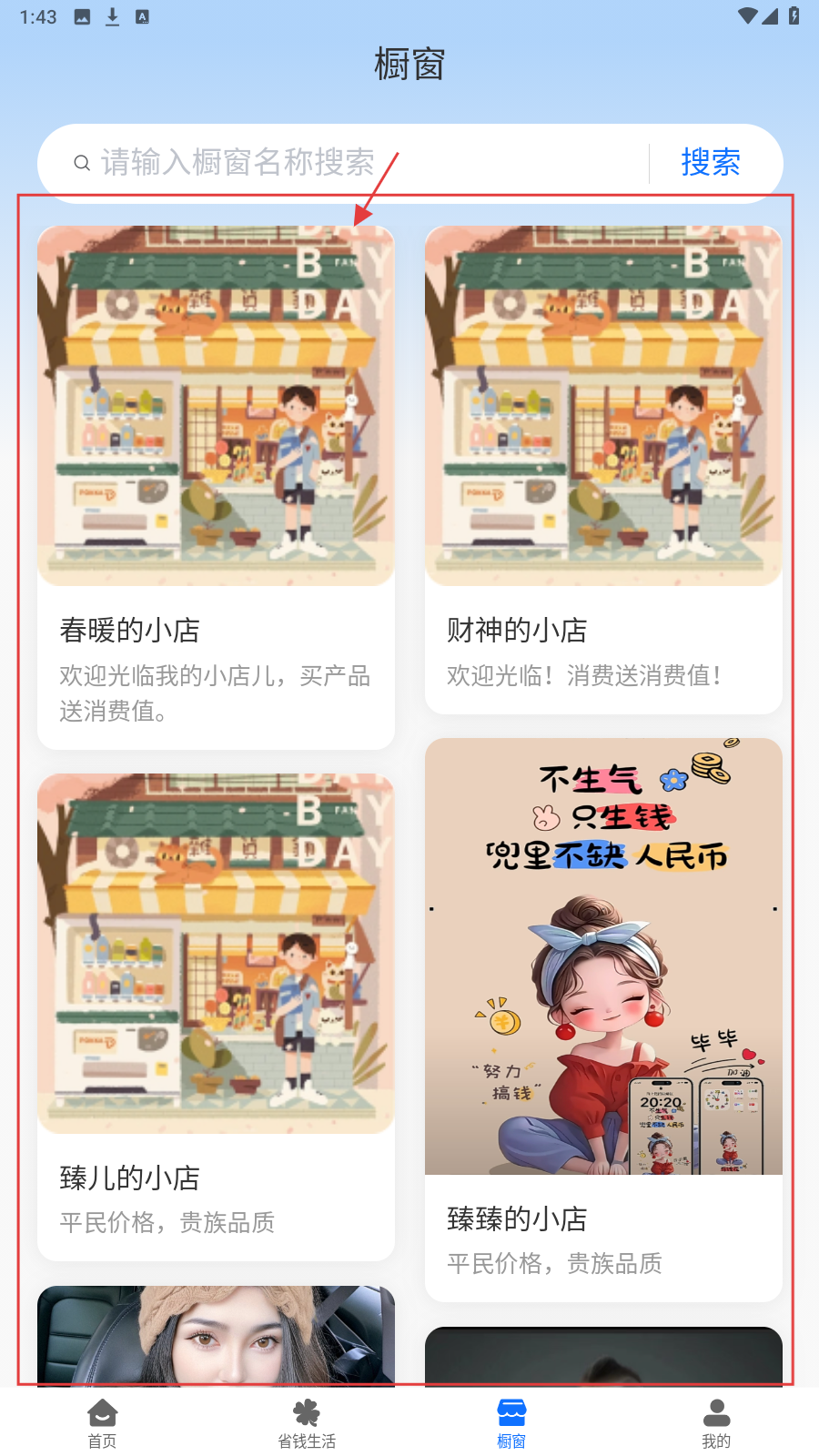
Task: Go to the 我的 tab
Action: click(x=716, y=1422)
